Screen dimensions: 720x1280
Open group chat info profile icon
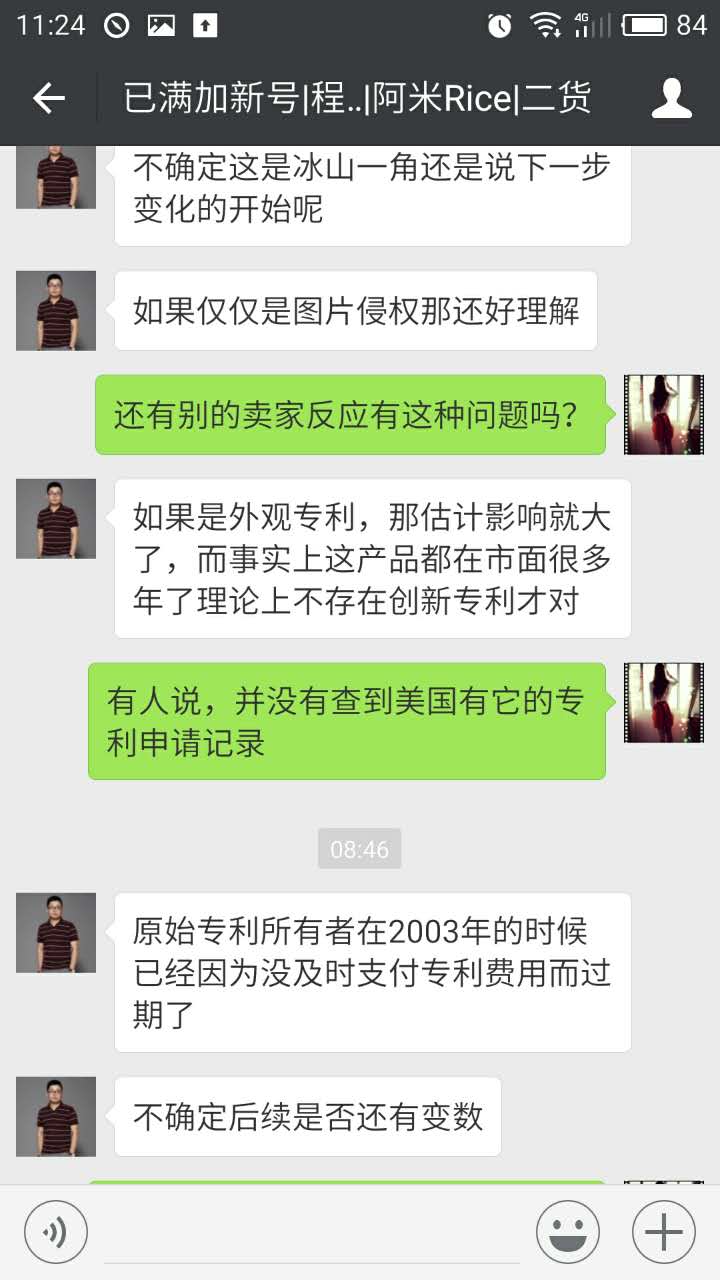click(x=672, y=98)
